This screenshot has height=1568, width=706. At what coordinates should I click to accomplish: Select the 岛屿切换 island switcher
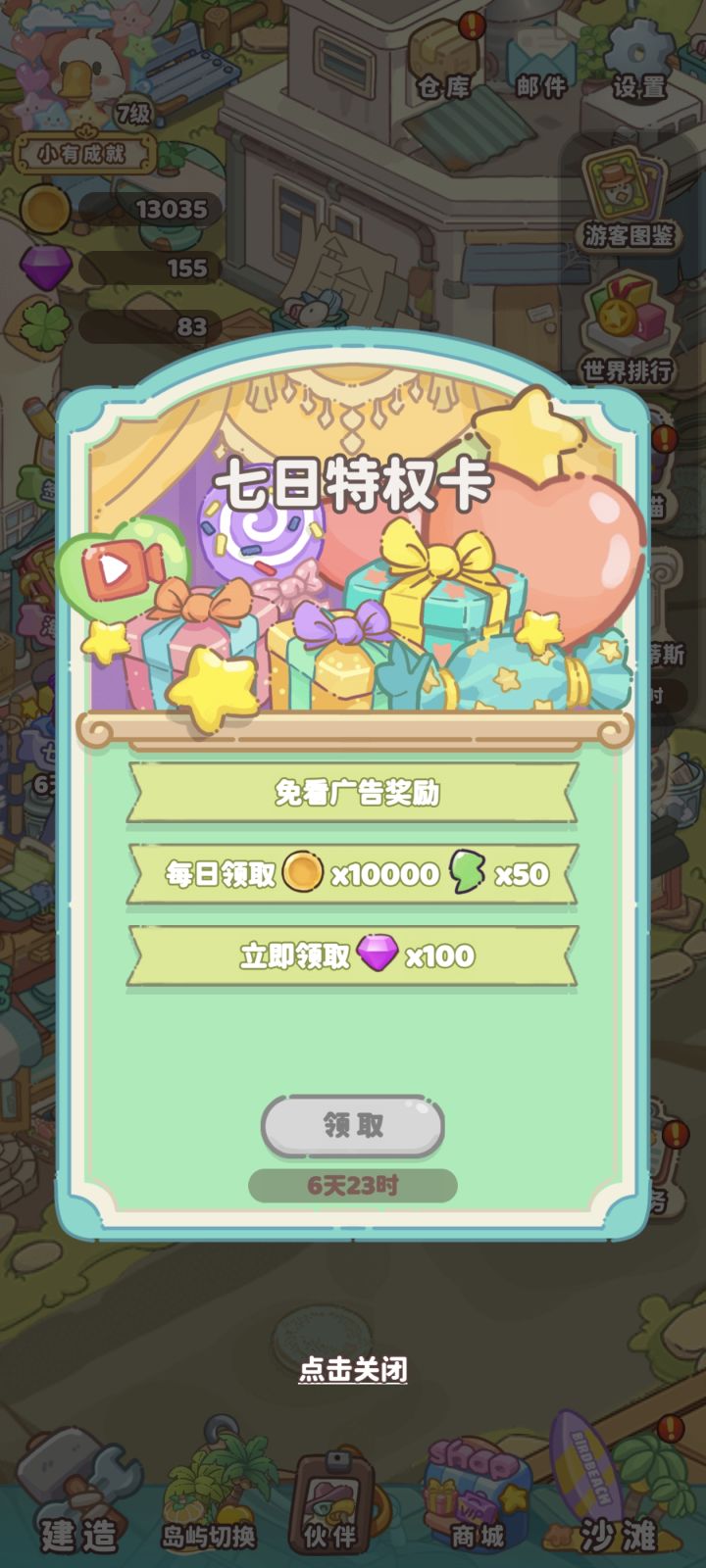pos(211,1514)
